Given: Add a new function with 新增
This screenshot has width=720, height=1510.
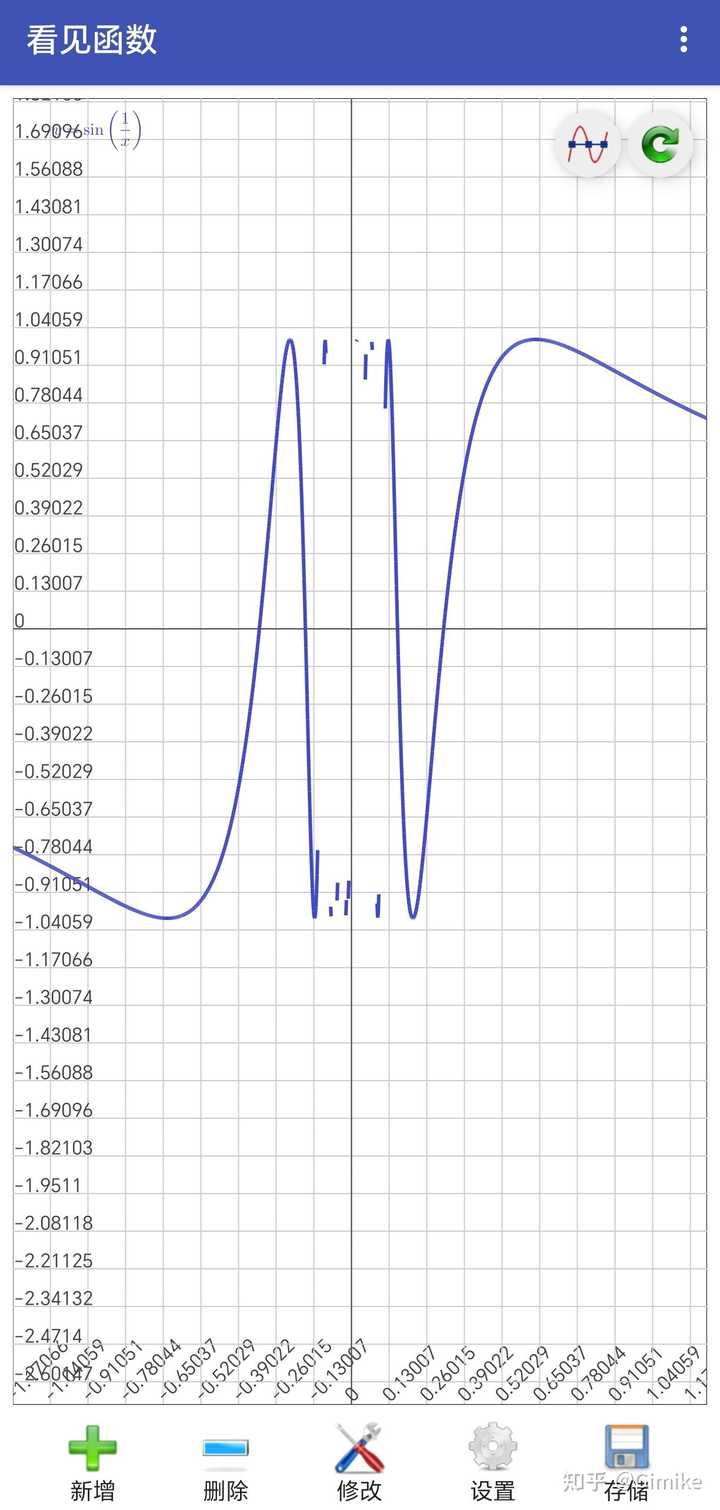Looking at the screenshot, I should pyautogui.click(x=93, y=1460).
